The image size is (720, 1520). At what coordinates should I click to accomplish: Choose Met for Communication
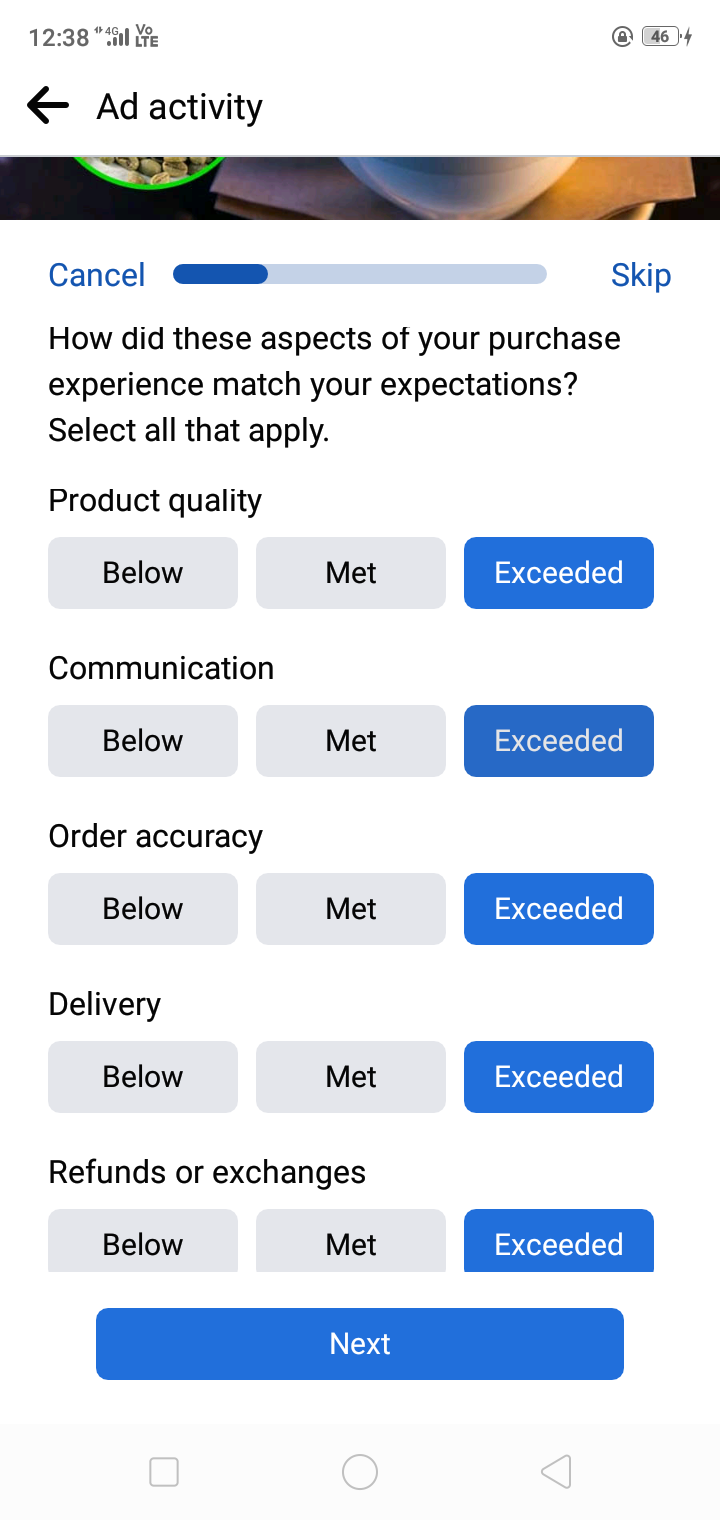[351, 741]
